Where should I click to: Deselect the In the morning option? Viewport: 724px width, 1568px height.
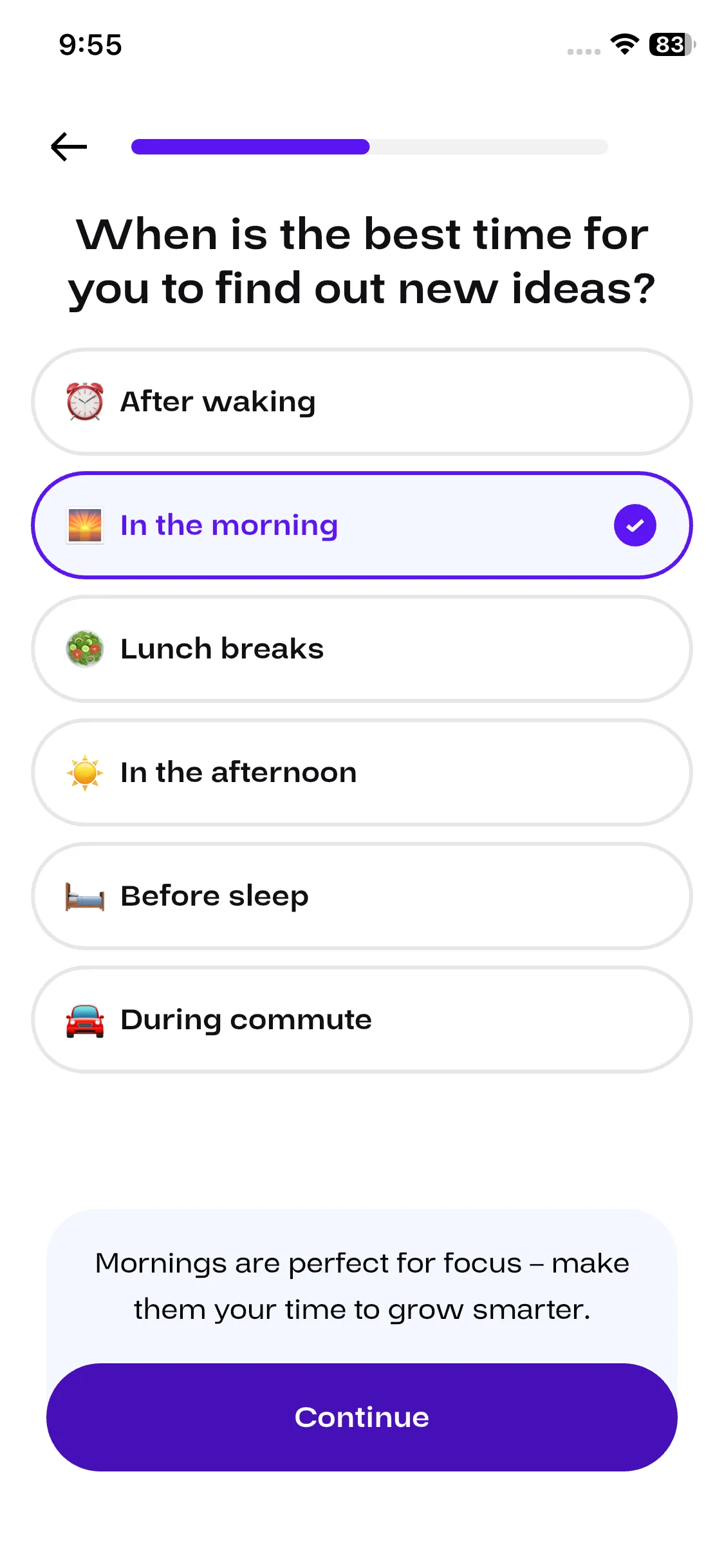point(362,525)
